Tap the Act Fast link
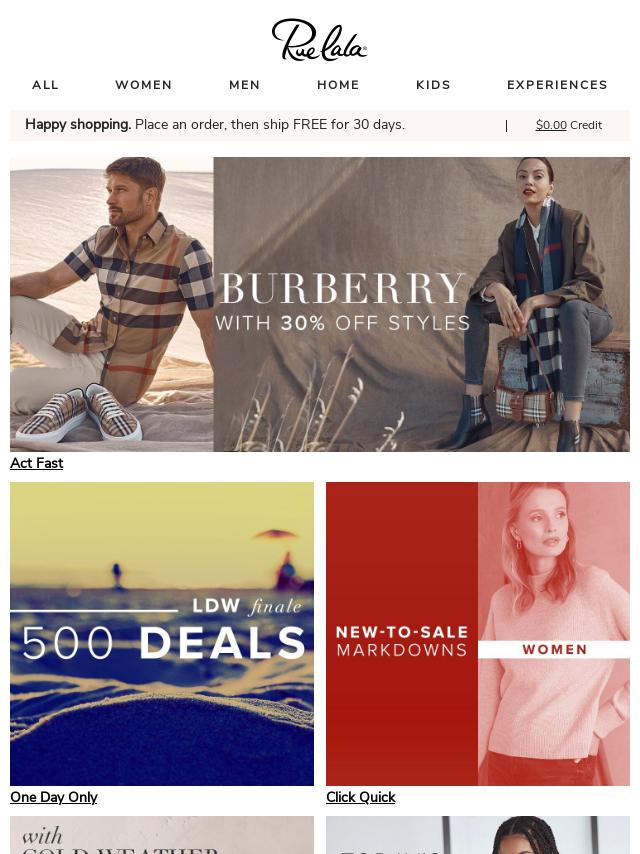 click(x=37, y=463)
